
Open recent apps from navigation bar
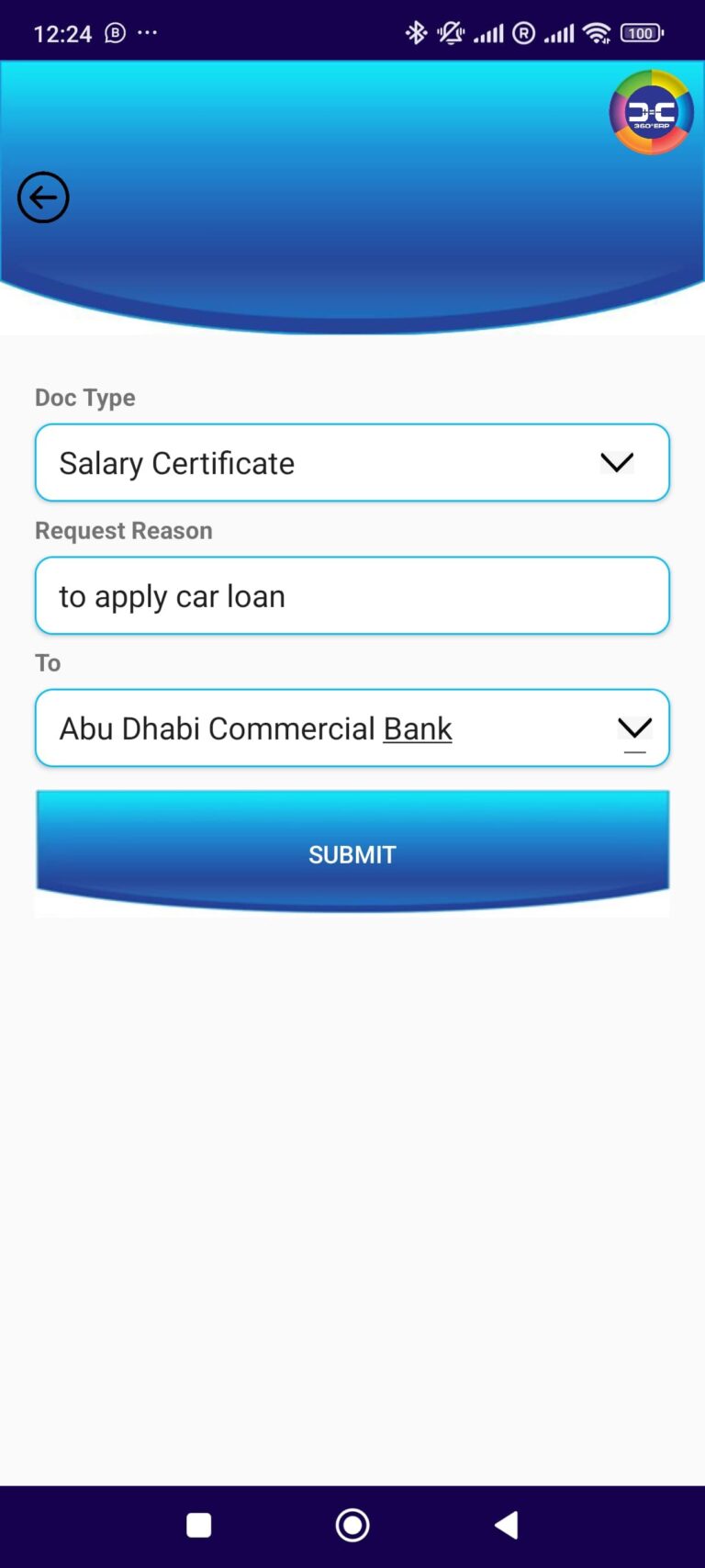[199, 1526]
